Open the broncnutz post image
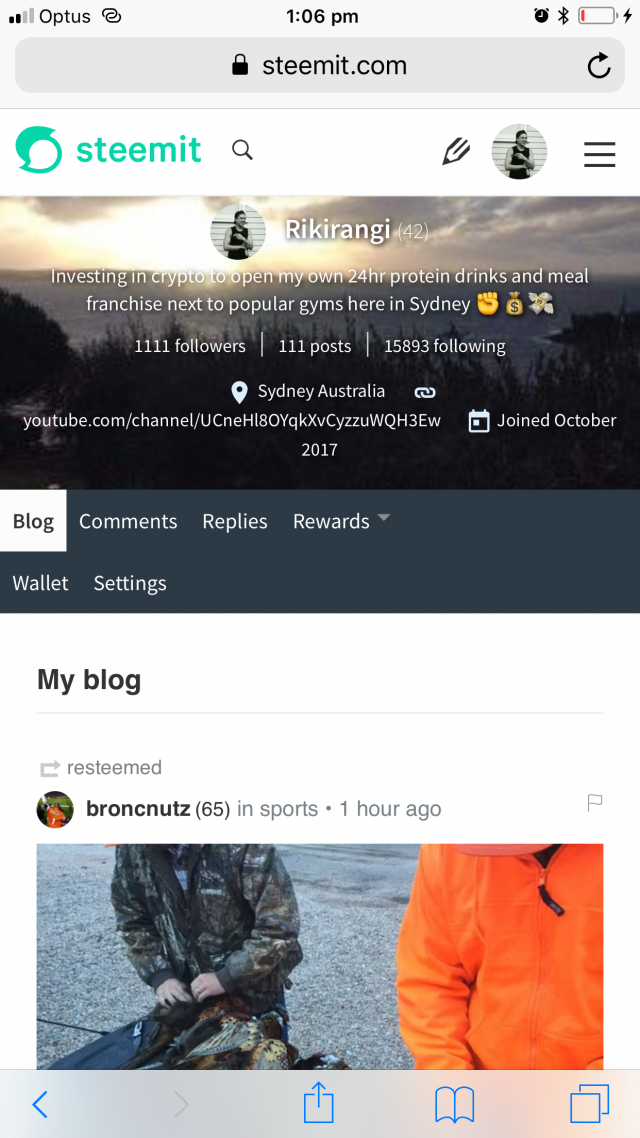Viewport: 640px width, 1138px height. coord(320,955)
